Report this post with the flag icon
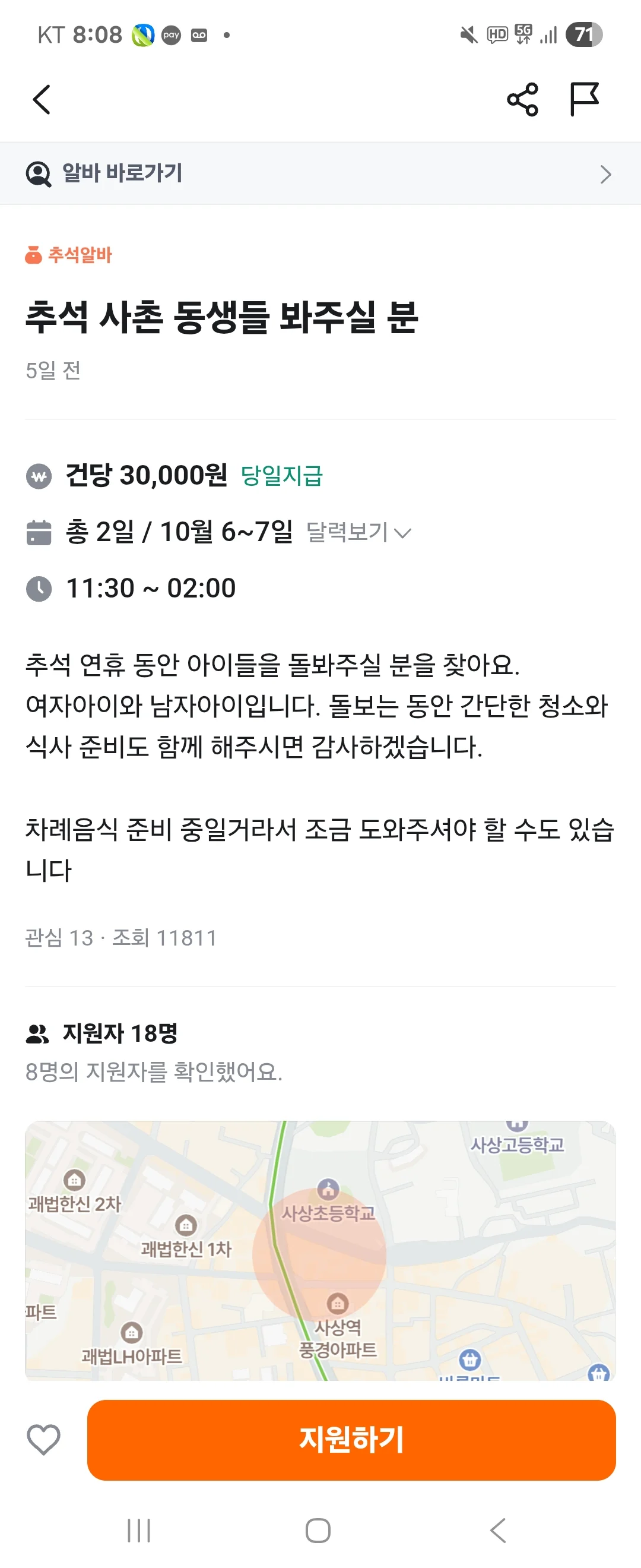The height and width of the screenshot is (1568, 641). [x=584, y=100]
